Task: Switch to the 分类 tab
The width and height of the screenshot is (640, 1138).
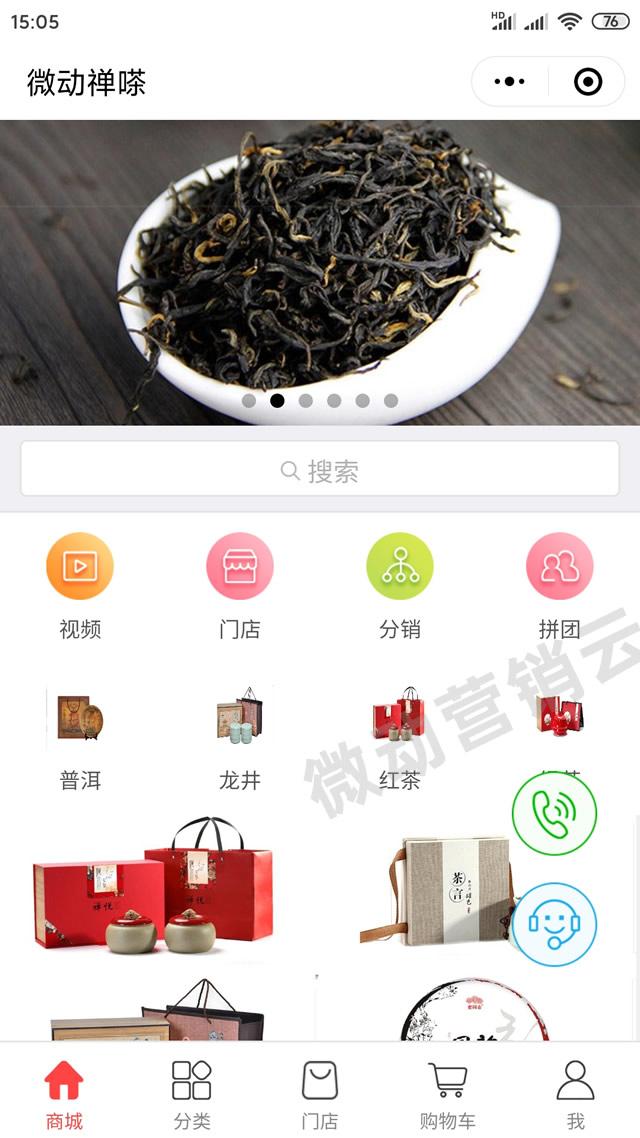Action: pyautogui.click(x=192, y=1094)
